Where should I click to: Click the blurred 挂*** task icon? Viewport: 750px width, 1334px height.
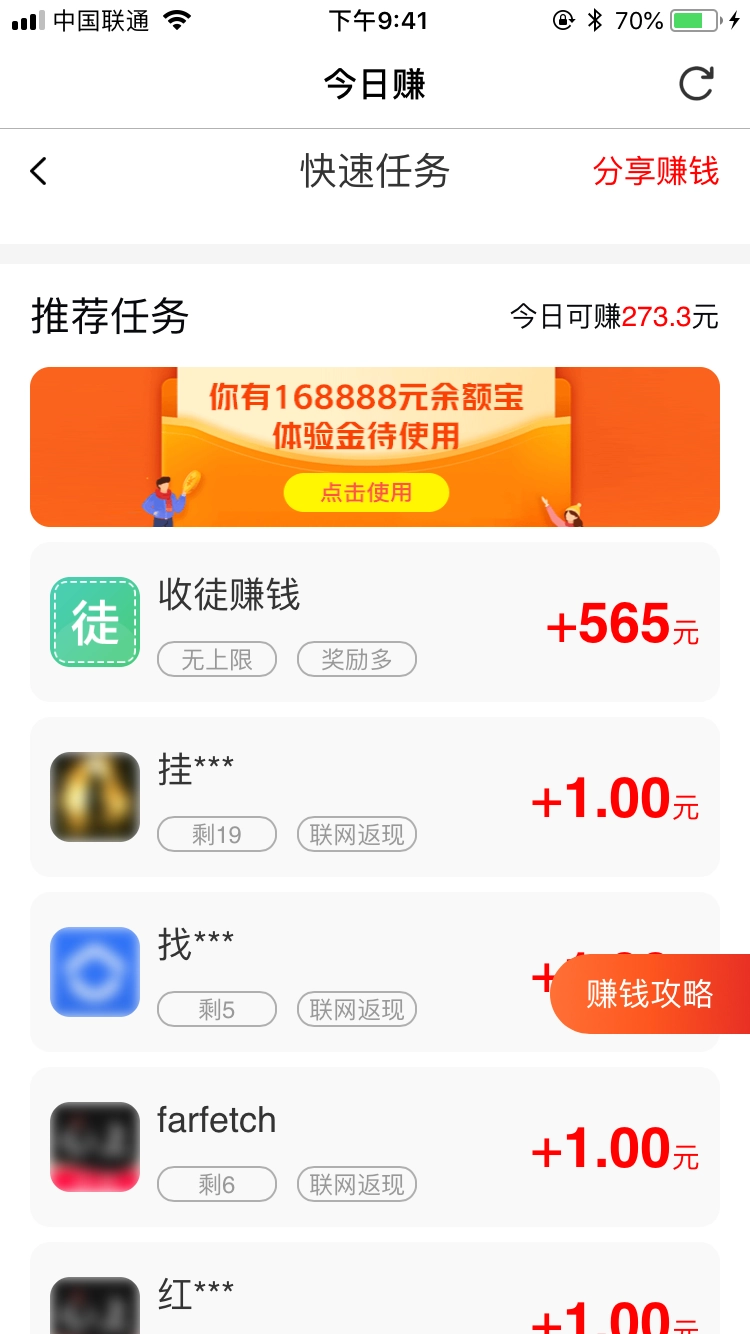(x=94, y=797)
